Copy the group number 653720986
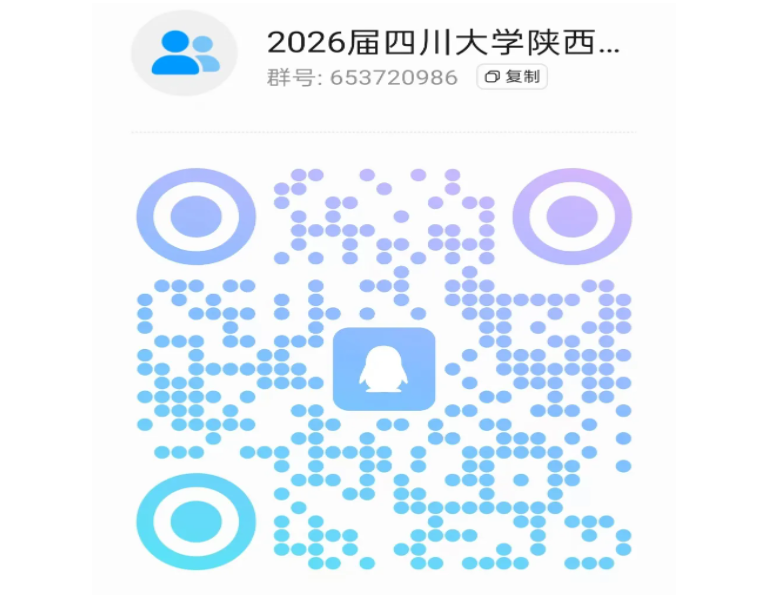 (511, 77)
